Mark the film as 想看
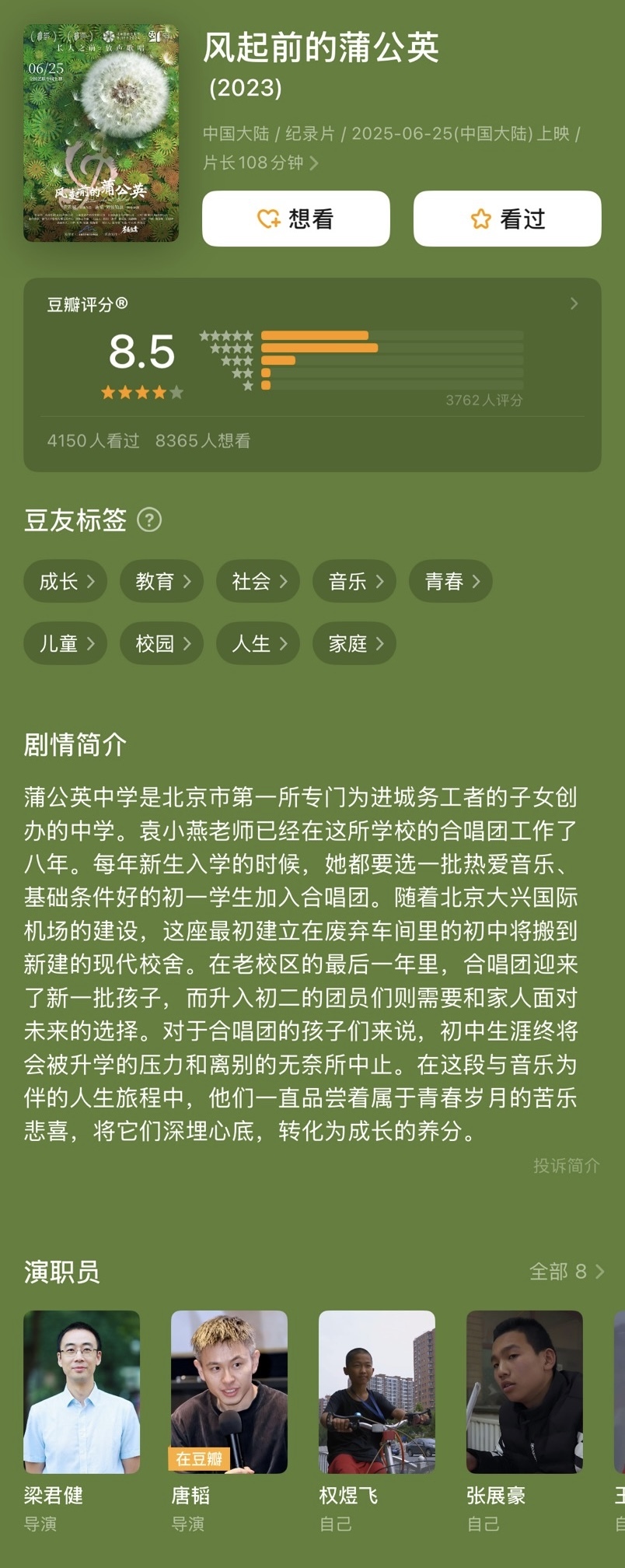625x1568 pixels. (295, 219)
